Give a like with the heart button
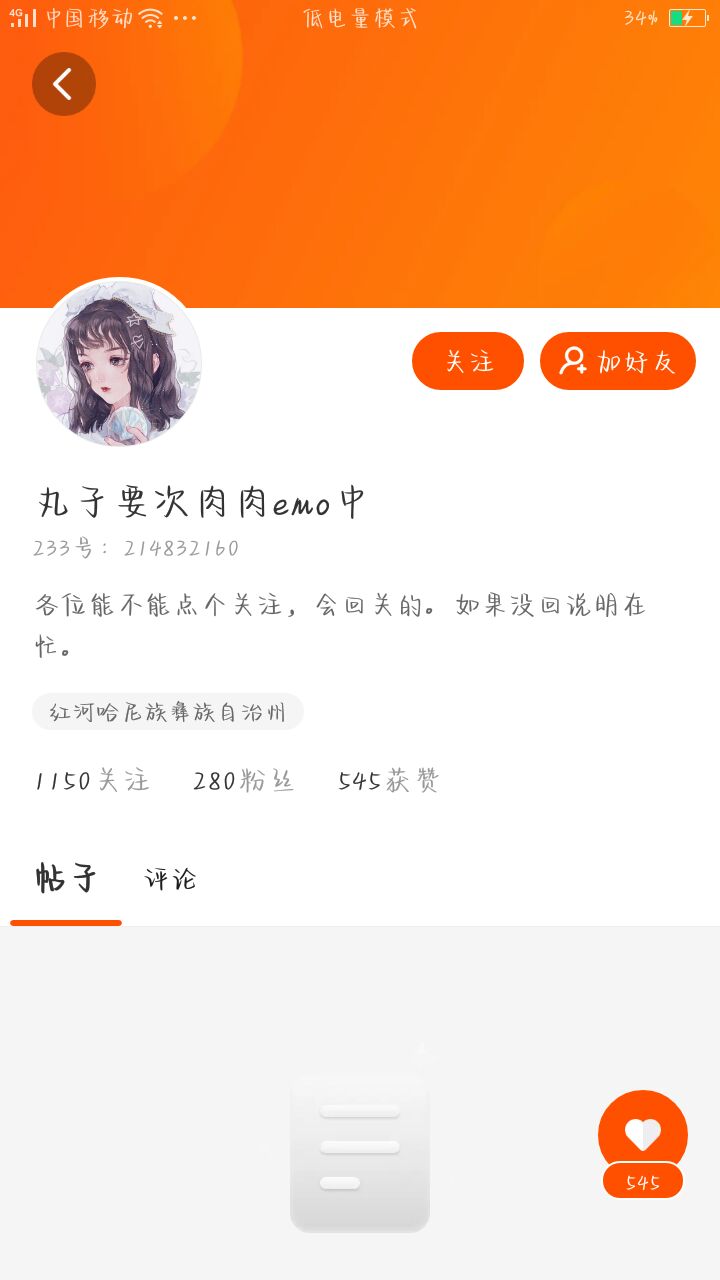This screenshot has height=1280, width=720. (x=643, y=1134)
